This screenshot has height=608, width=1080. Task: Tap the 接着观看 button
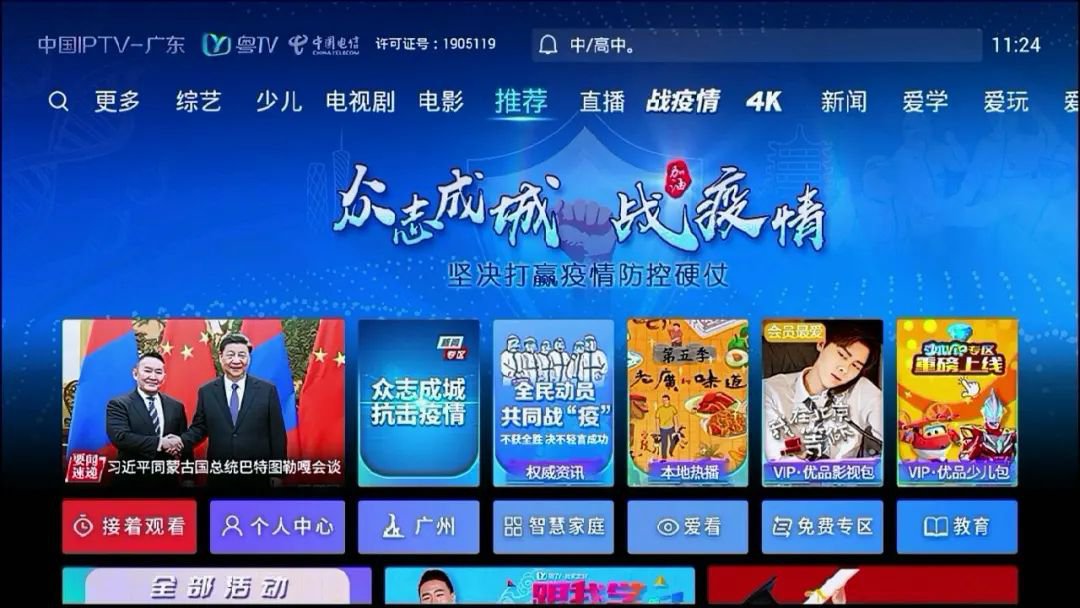tap(130, 526)
